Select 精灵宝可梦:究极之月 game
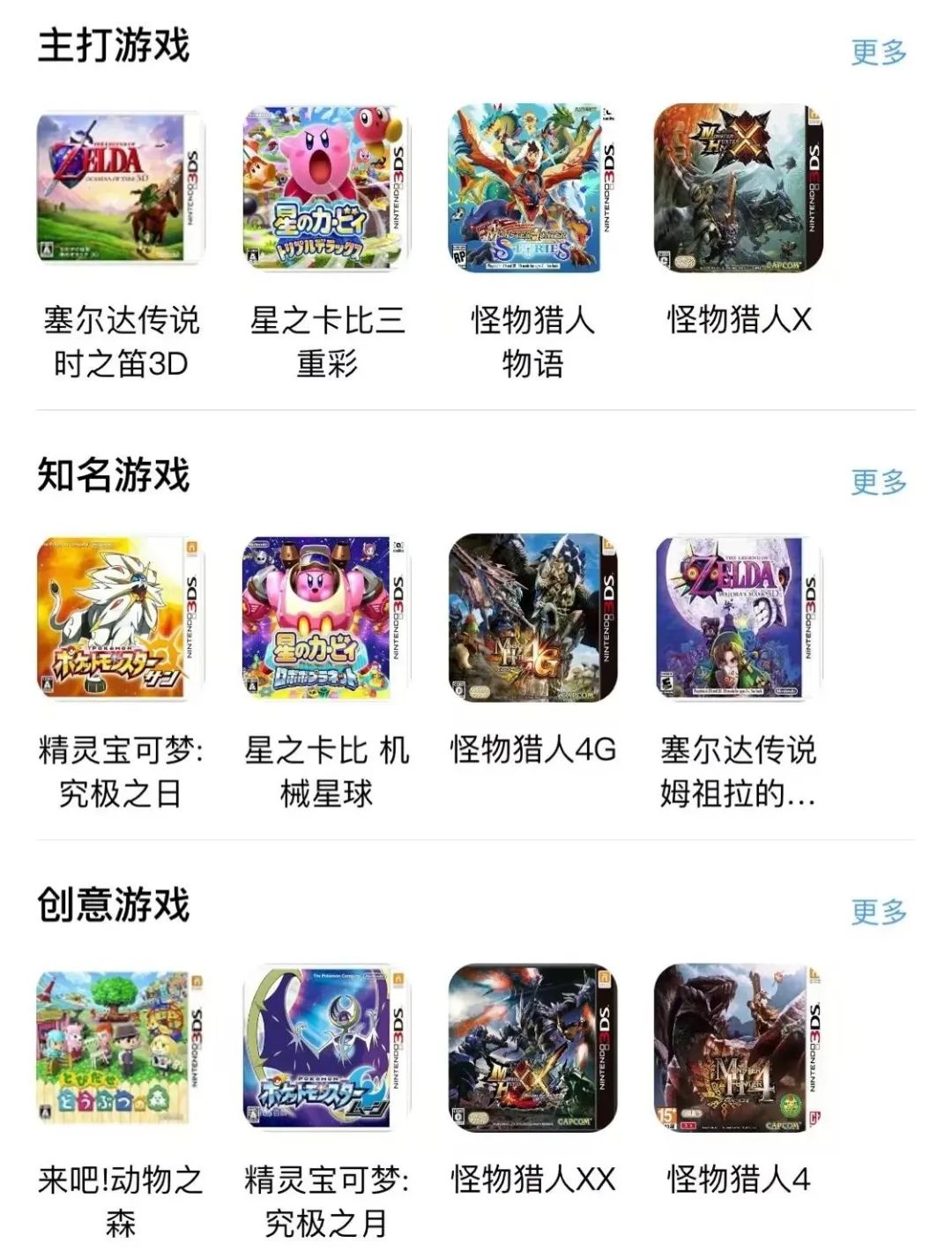Image resolution: width=952 pixels, height=1258 pixels. tap(327, 1047)
